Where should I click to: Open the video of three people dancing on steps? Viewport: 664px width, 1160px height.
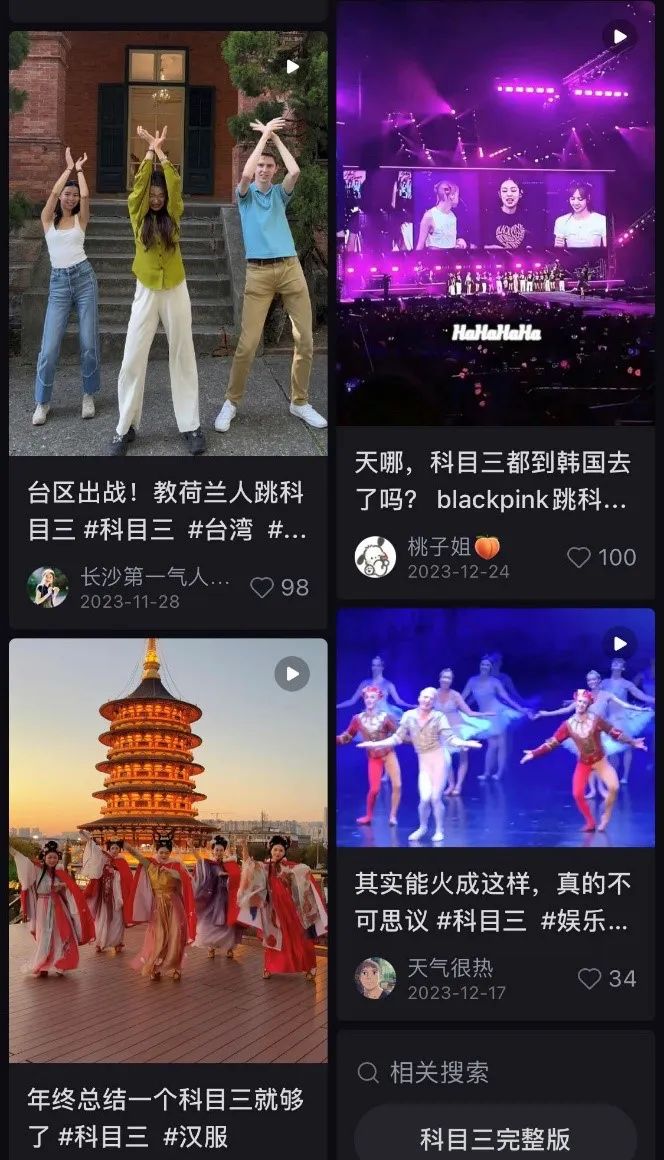pyautogui.click(x=168, y=243)
